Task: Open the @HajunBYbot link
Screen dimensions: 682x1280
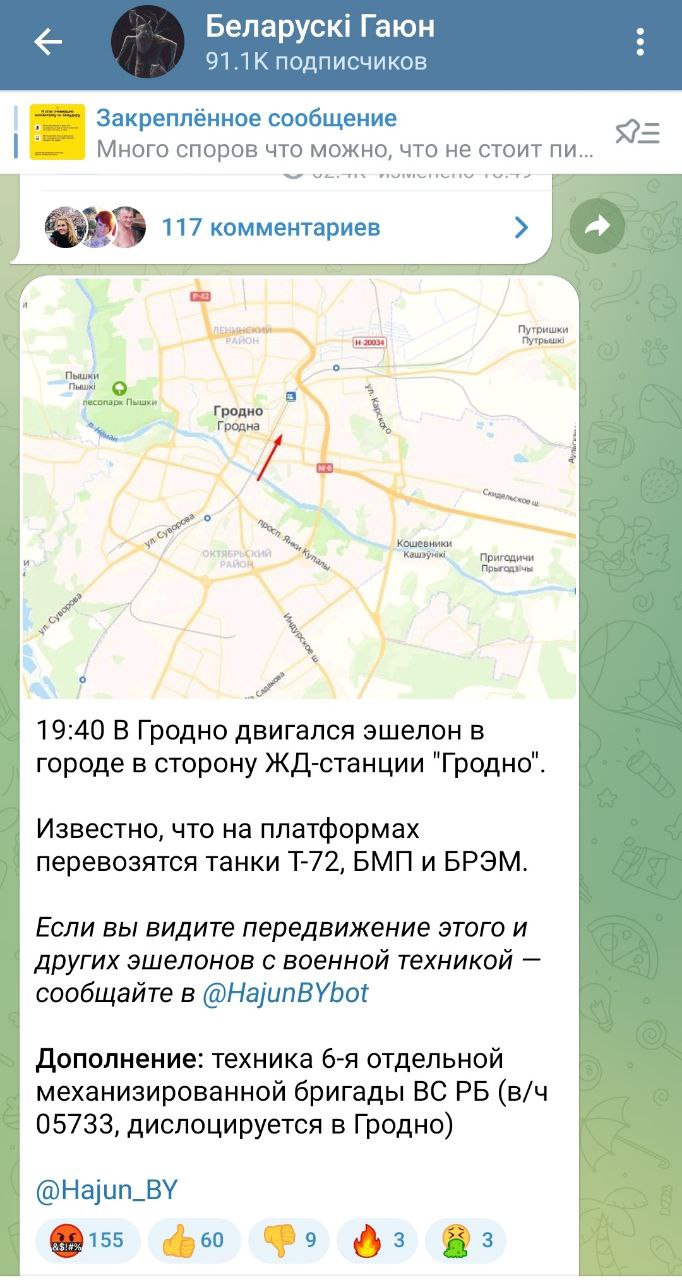Action: 285,993
